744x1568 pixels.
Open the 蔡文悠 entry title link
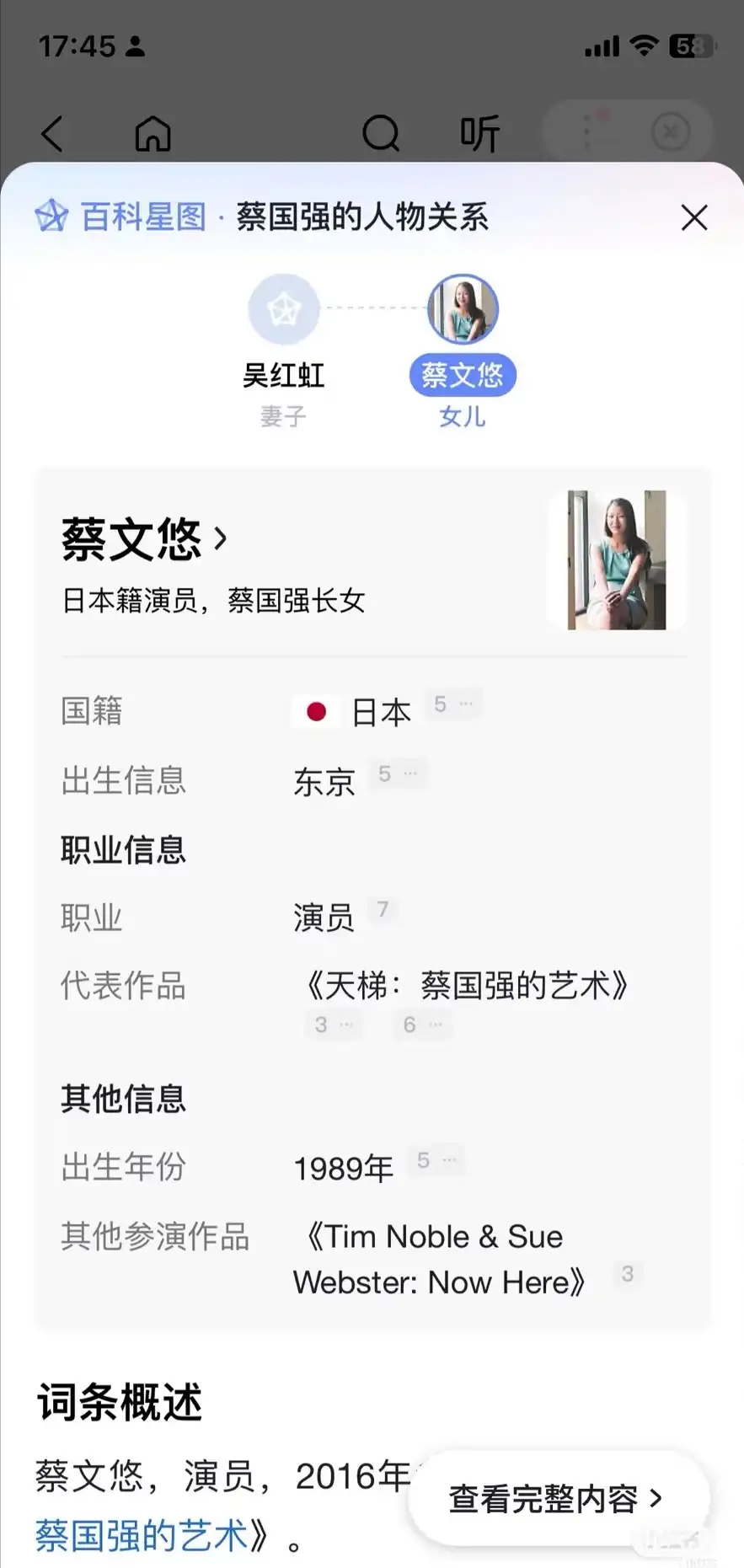point(143,539)
